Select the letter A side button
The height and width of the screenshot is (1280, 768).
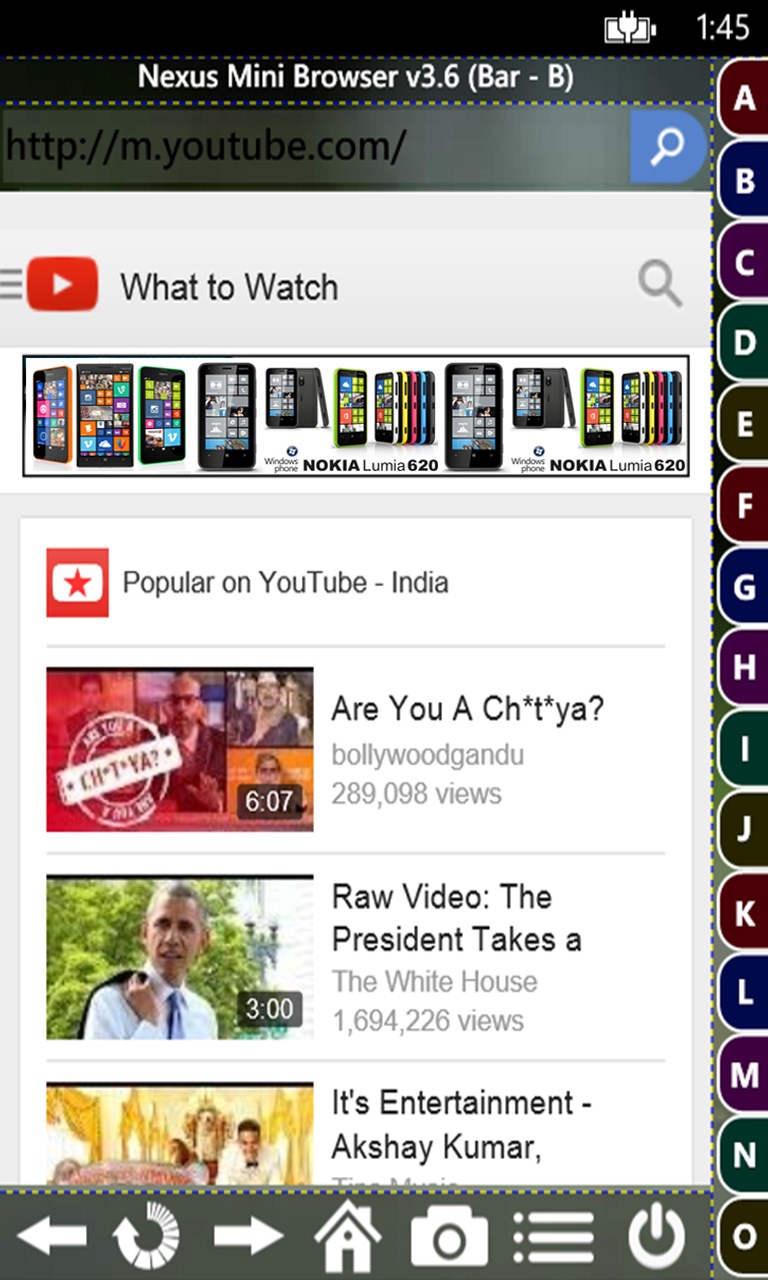pos(744,99)
